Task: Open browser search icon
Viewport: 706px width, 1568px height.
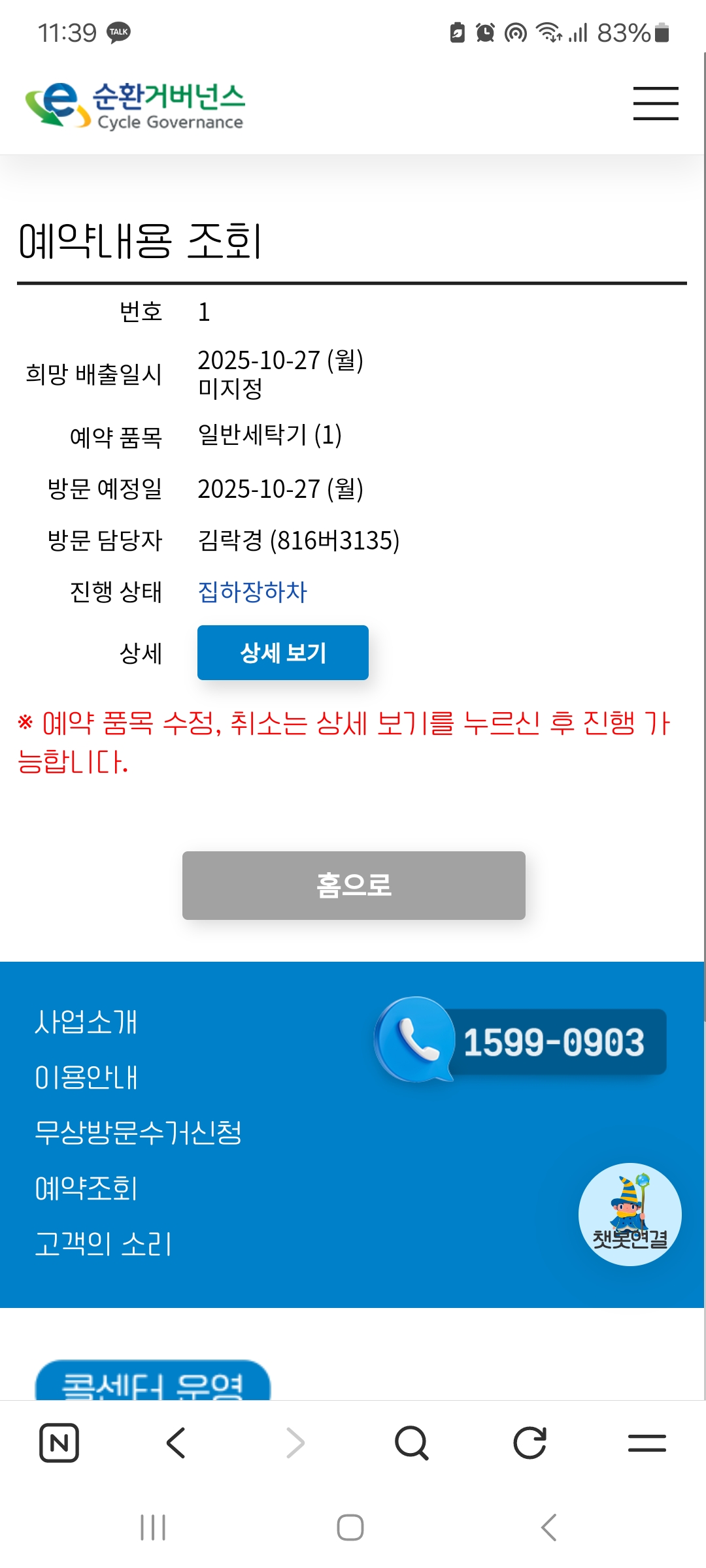Action: [x=412, y=1443]
